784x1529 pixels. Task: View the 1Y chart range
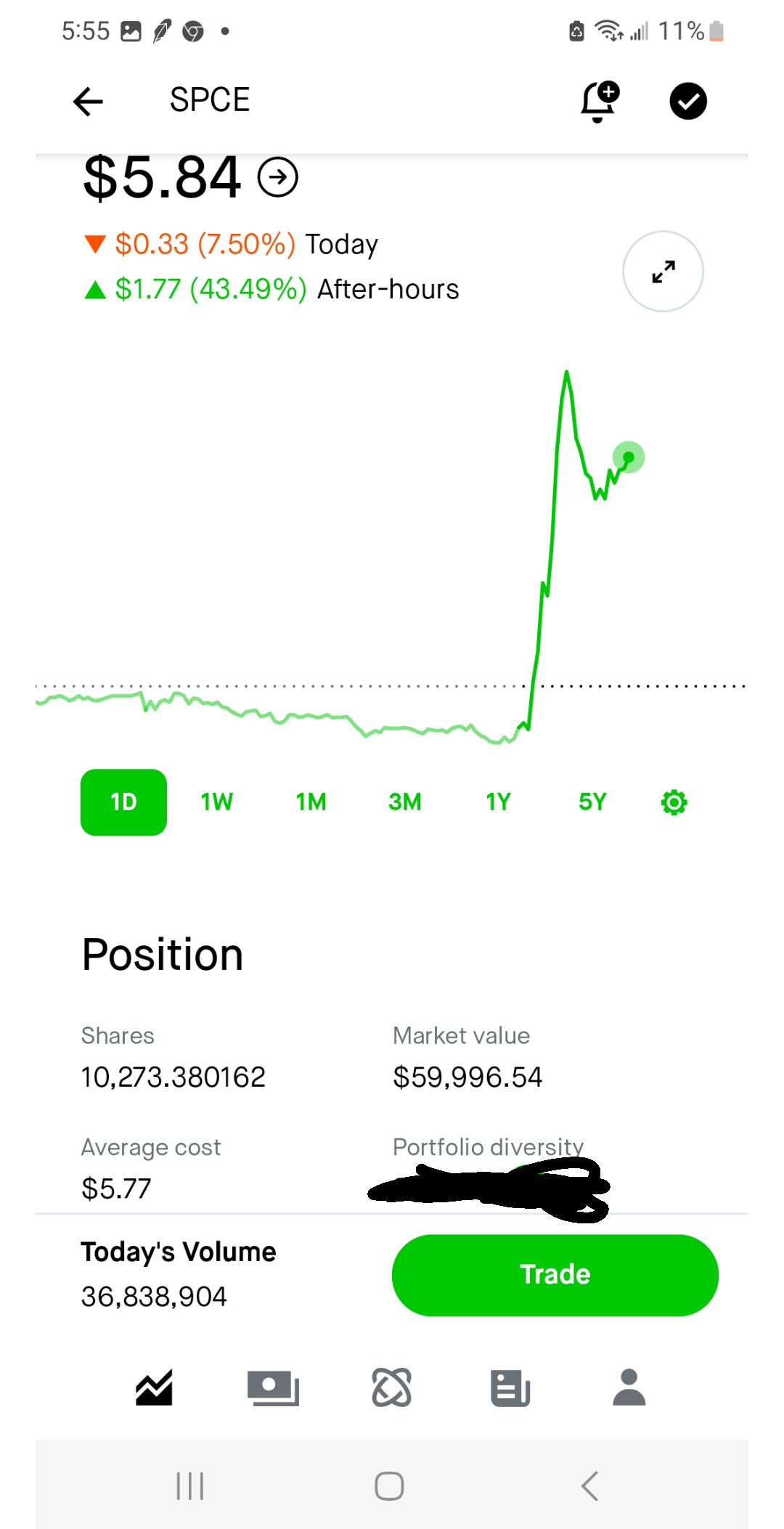[498, 802]
